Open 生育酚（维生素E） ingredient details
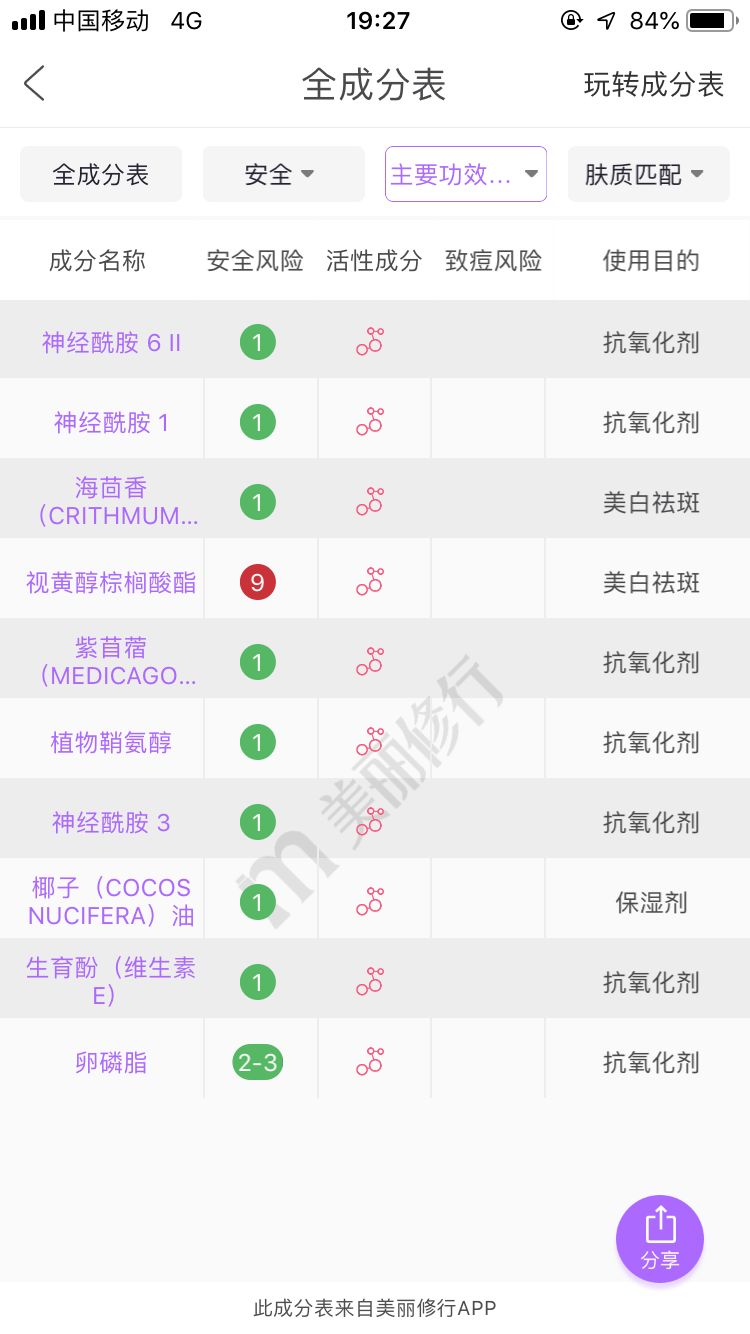750x1334 pixels. 111,982
